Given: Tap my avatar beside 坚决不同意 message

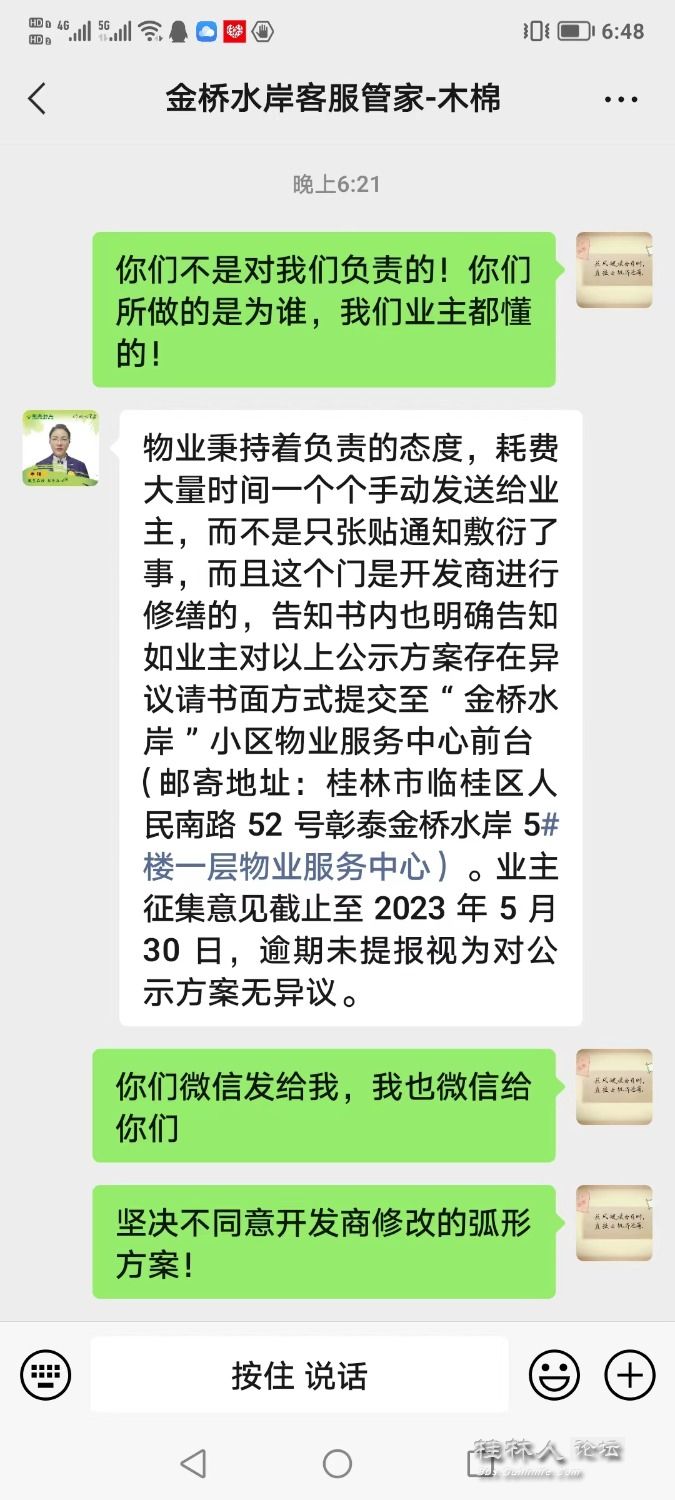Looking at the screenshot, I should tap(614, 1223).
